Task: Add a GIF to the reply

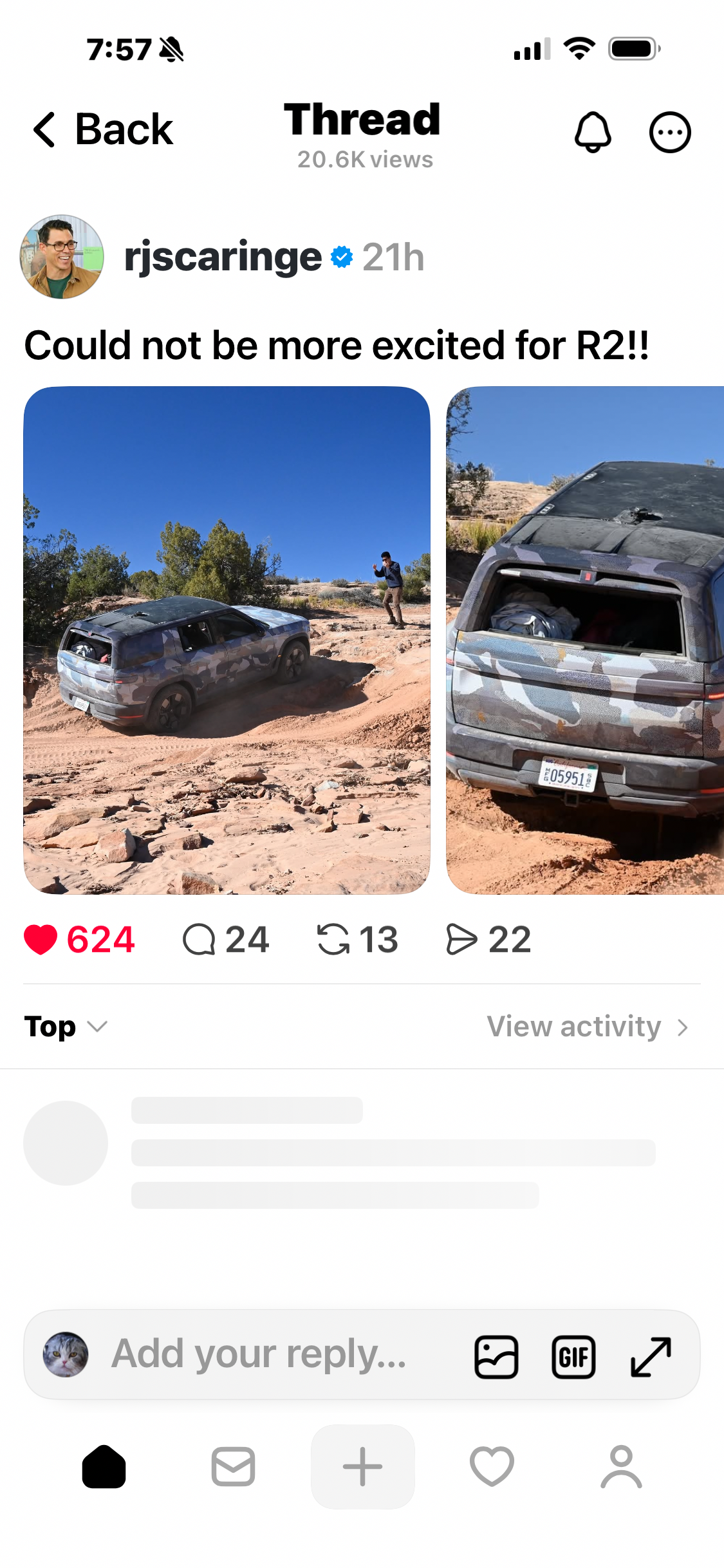Action: 573,1356
